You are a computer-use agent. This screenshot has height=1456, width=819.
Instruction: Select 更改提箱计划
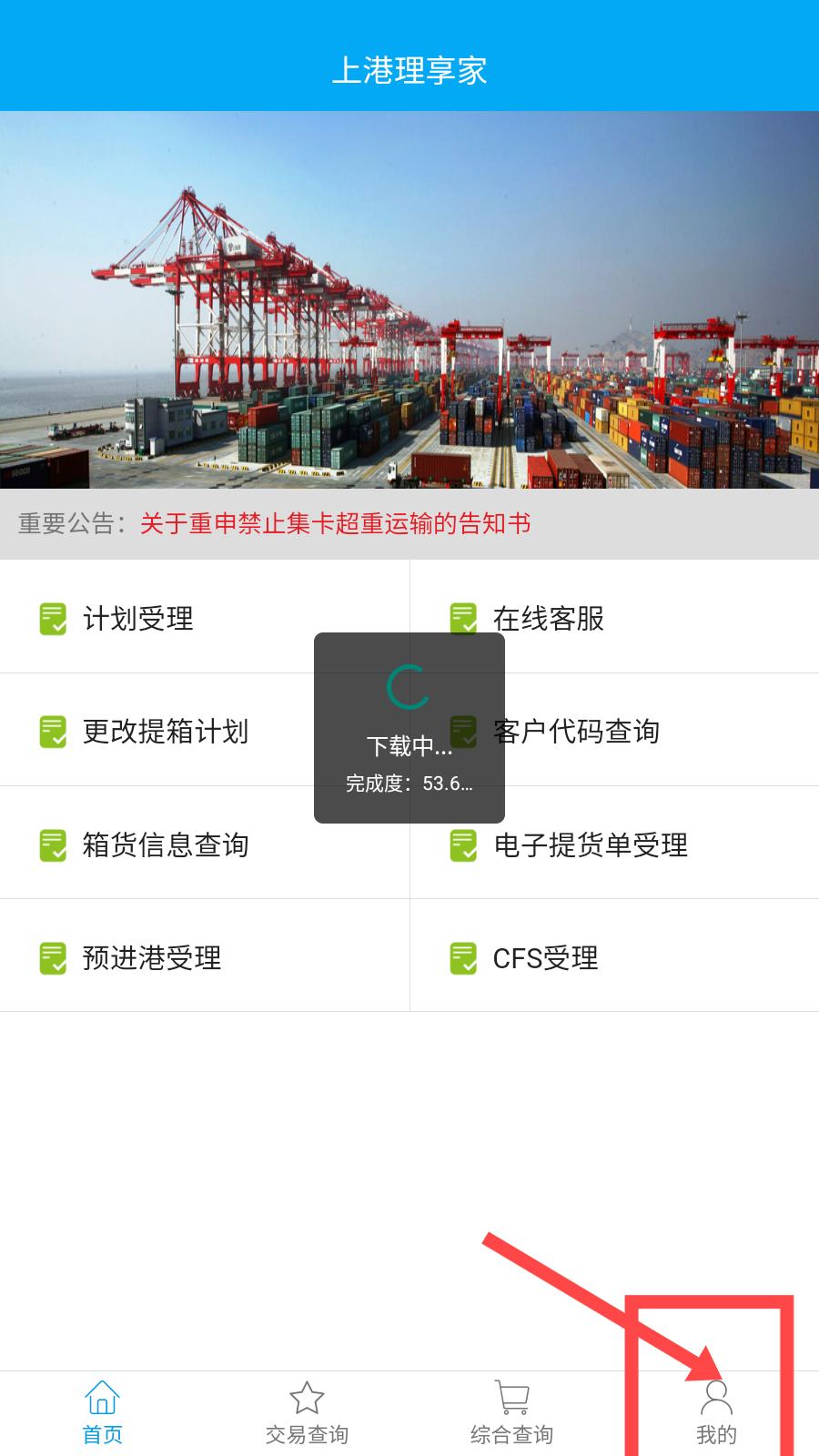tap(205, 730)
